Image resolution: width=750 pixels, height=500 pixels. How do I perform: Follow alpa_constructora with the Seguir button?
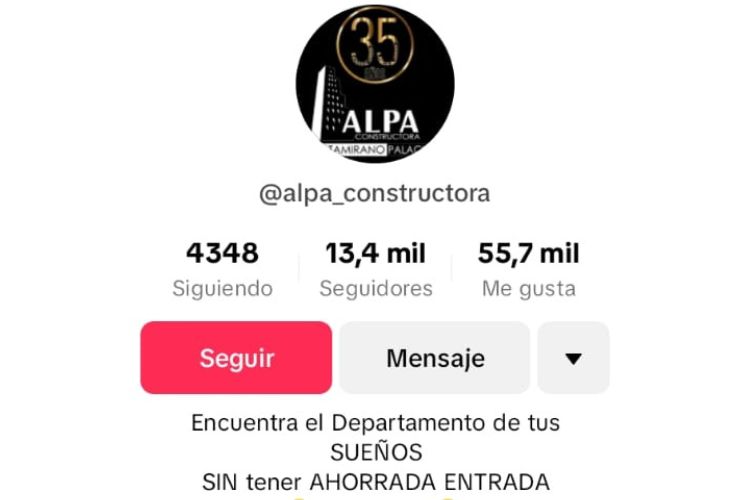pyautogui.click(x=236, y=358)
